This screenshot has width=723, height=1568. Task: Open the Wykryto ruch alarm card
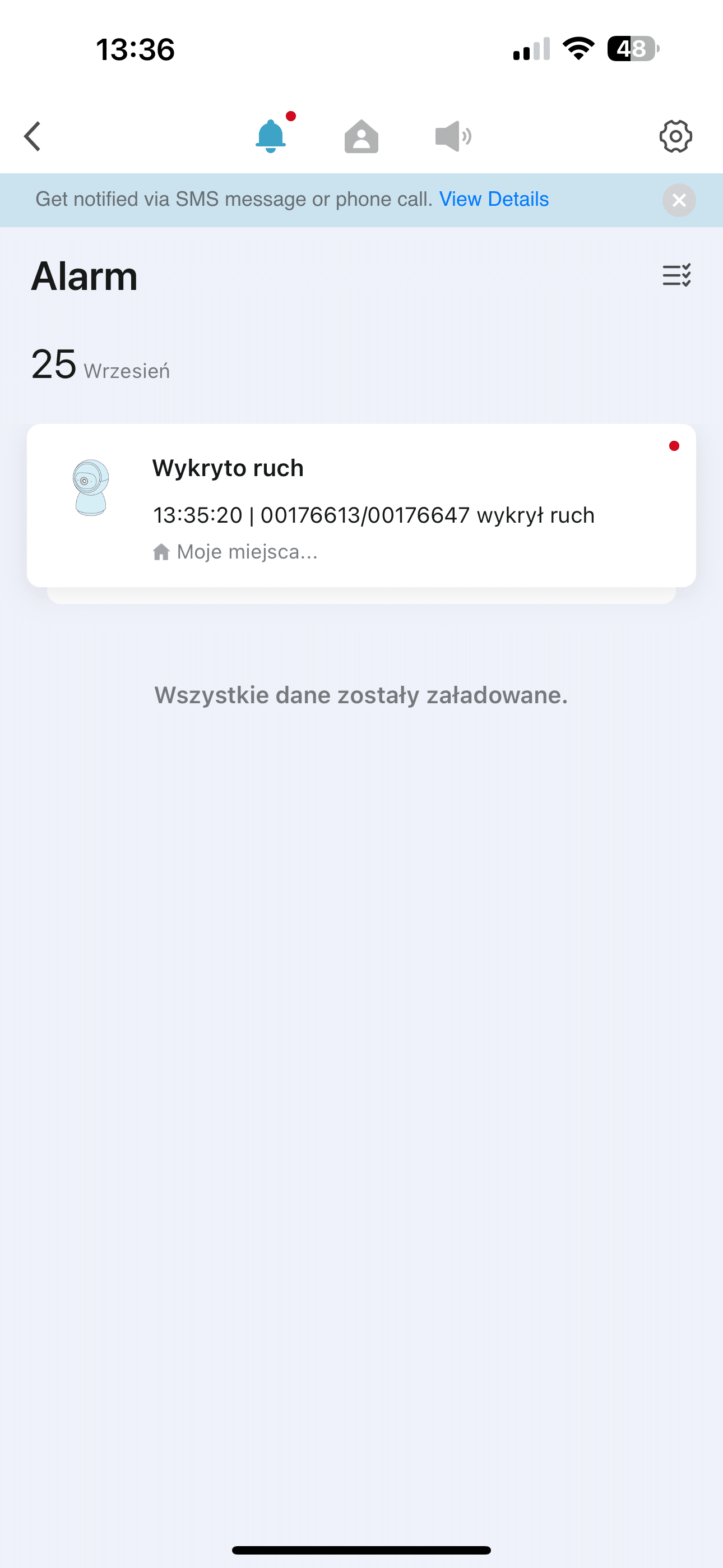coord(361,505)
